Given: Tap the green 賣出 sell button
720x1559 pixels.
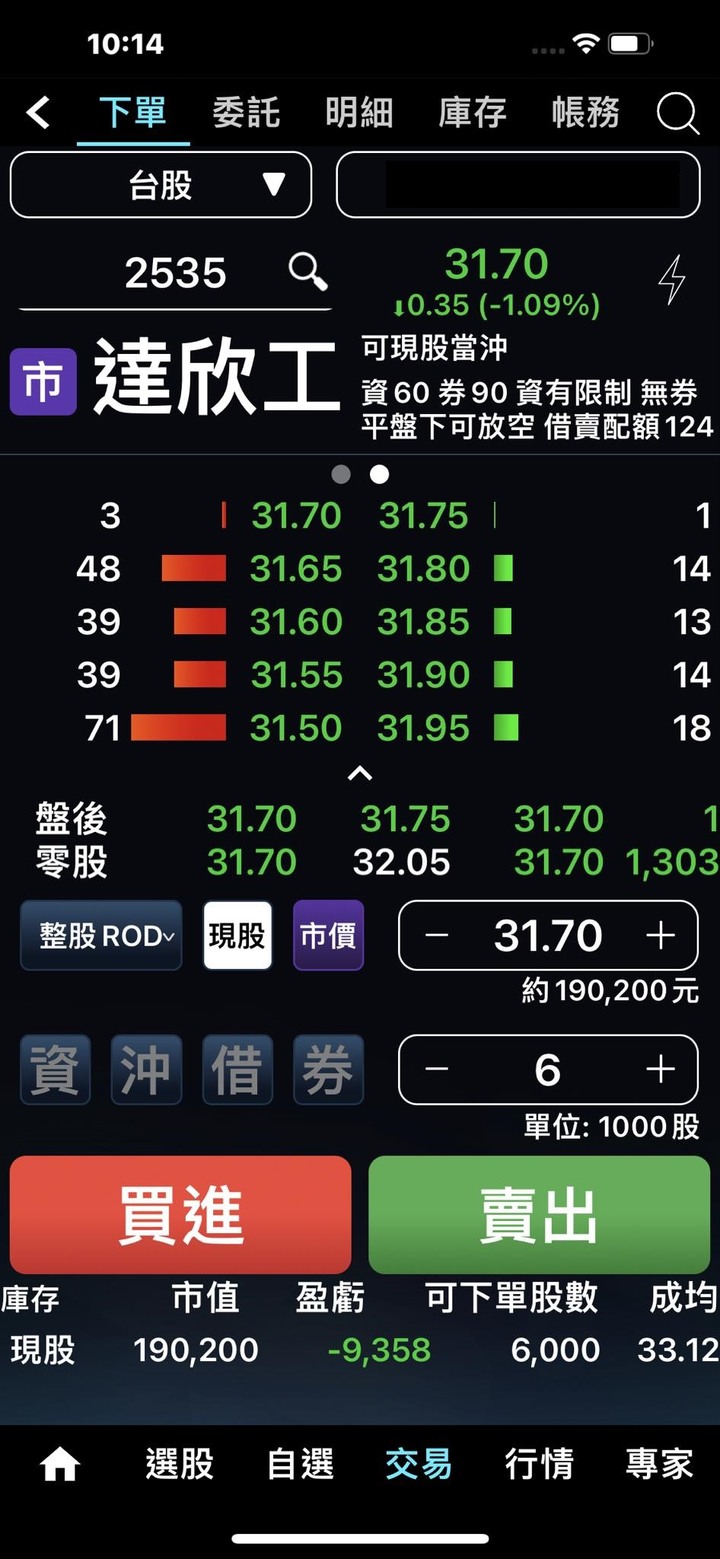Looking at the screenshot, I should pos(539,1213).
